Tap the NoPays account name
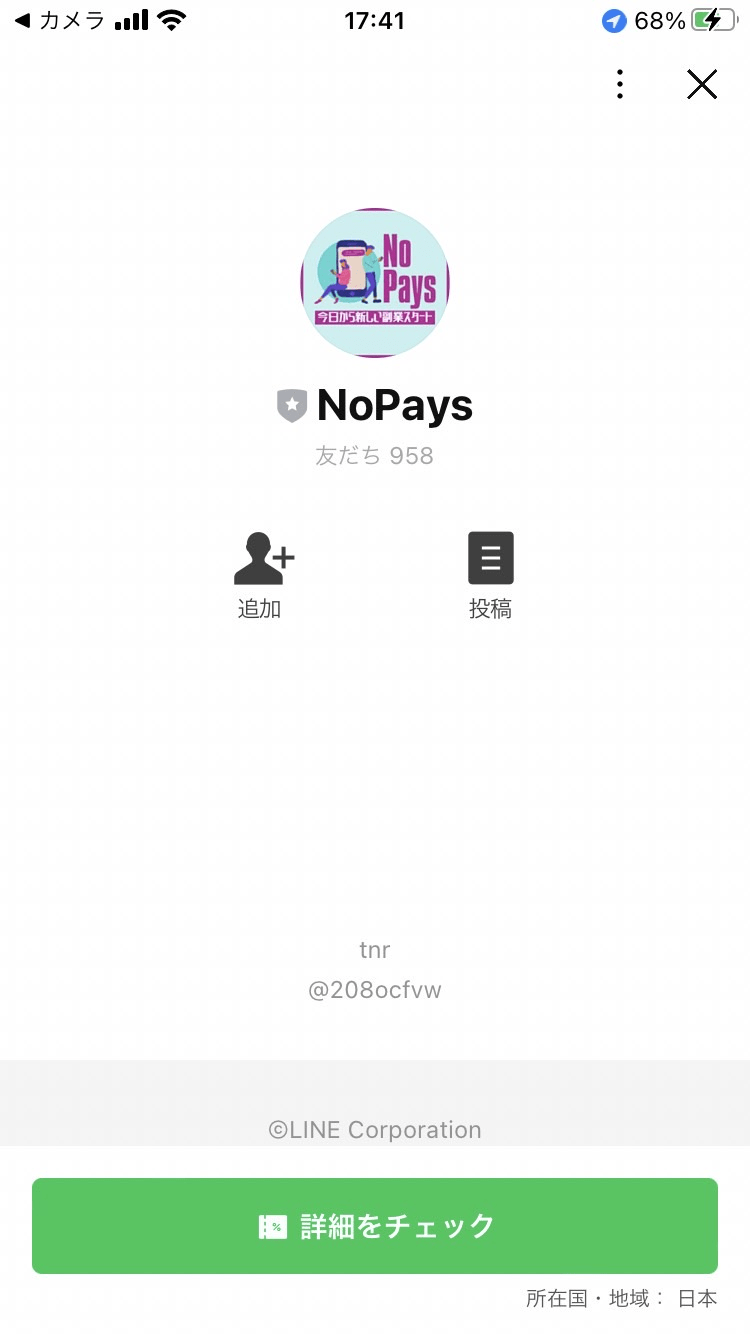 pyautogui.click(x=393, y=405)
